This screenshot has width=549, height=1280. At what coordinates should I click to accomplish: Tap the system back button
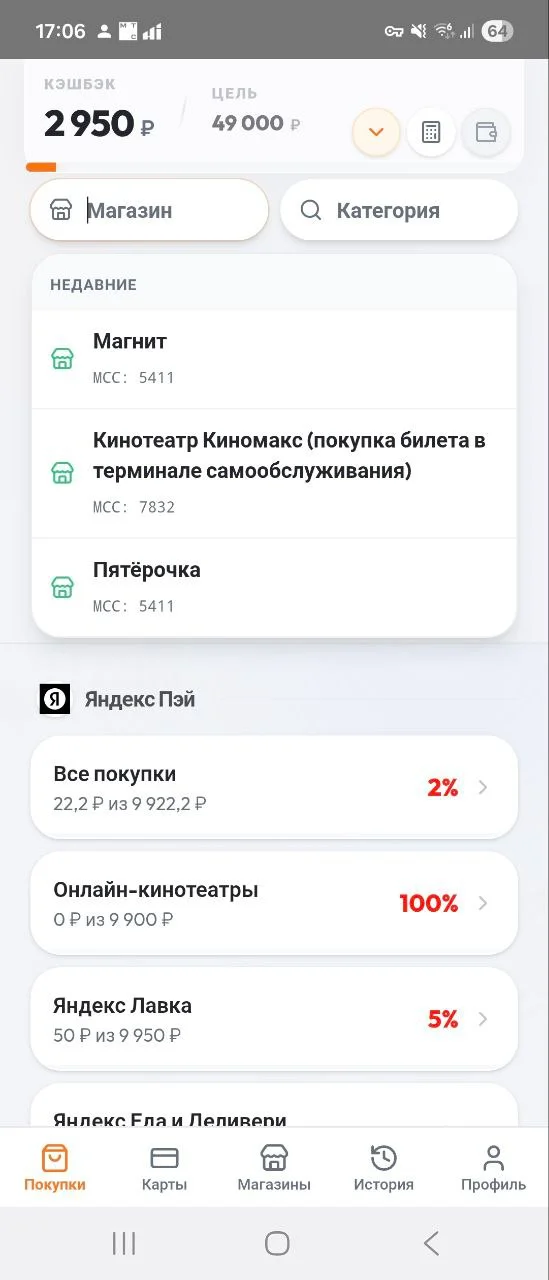[x=431, y=1243]
